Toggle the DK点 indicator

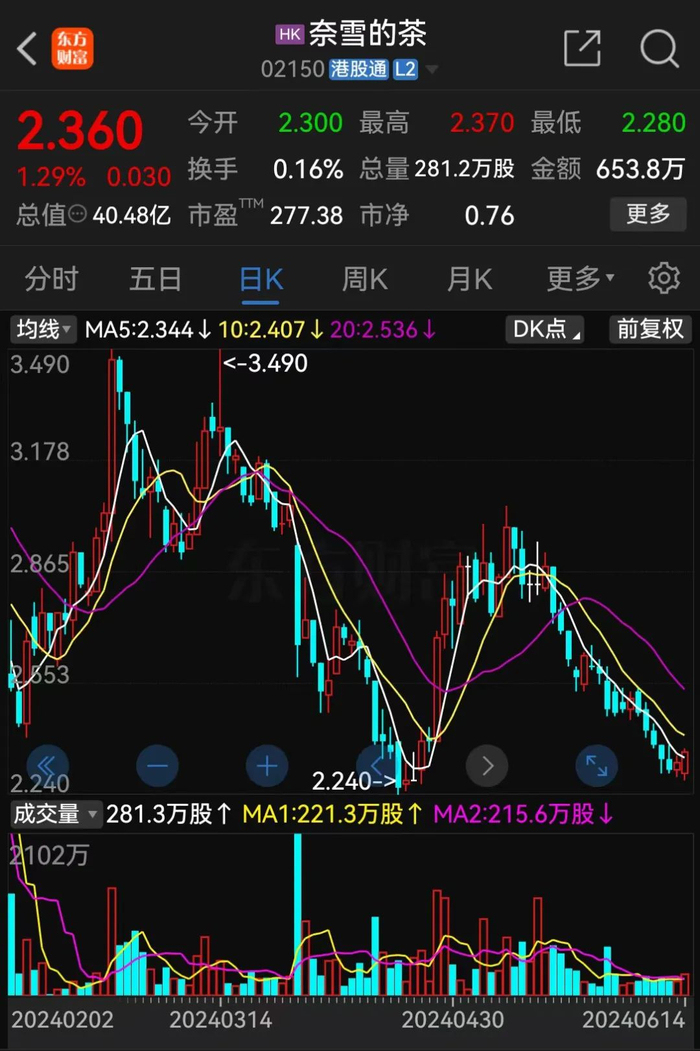[x=546, y=329]
